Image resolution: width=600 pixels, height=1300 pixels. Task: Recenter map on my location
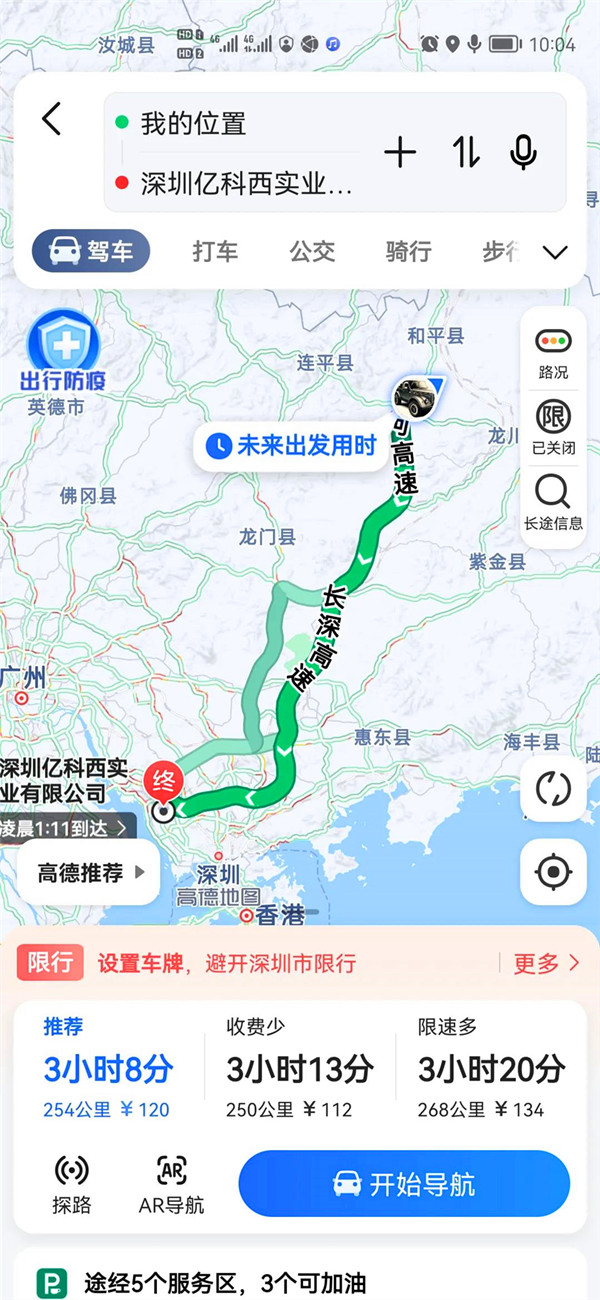[553, 872]
